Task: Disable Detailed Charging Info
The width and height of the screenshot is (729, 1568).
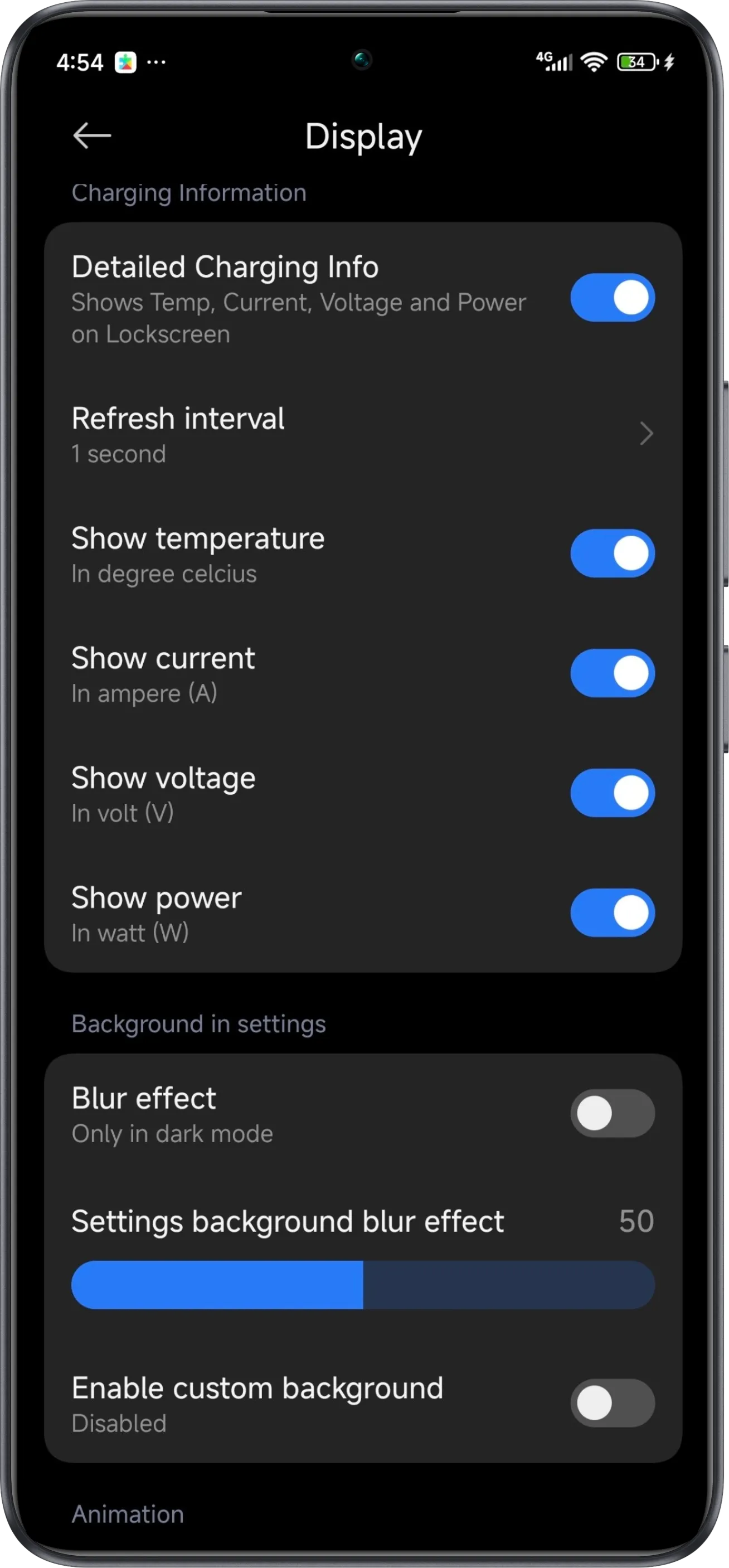Action: coord(612,298)
